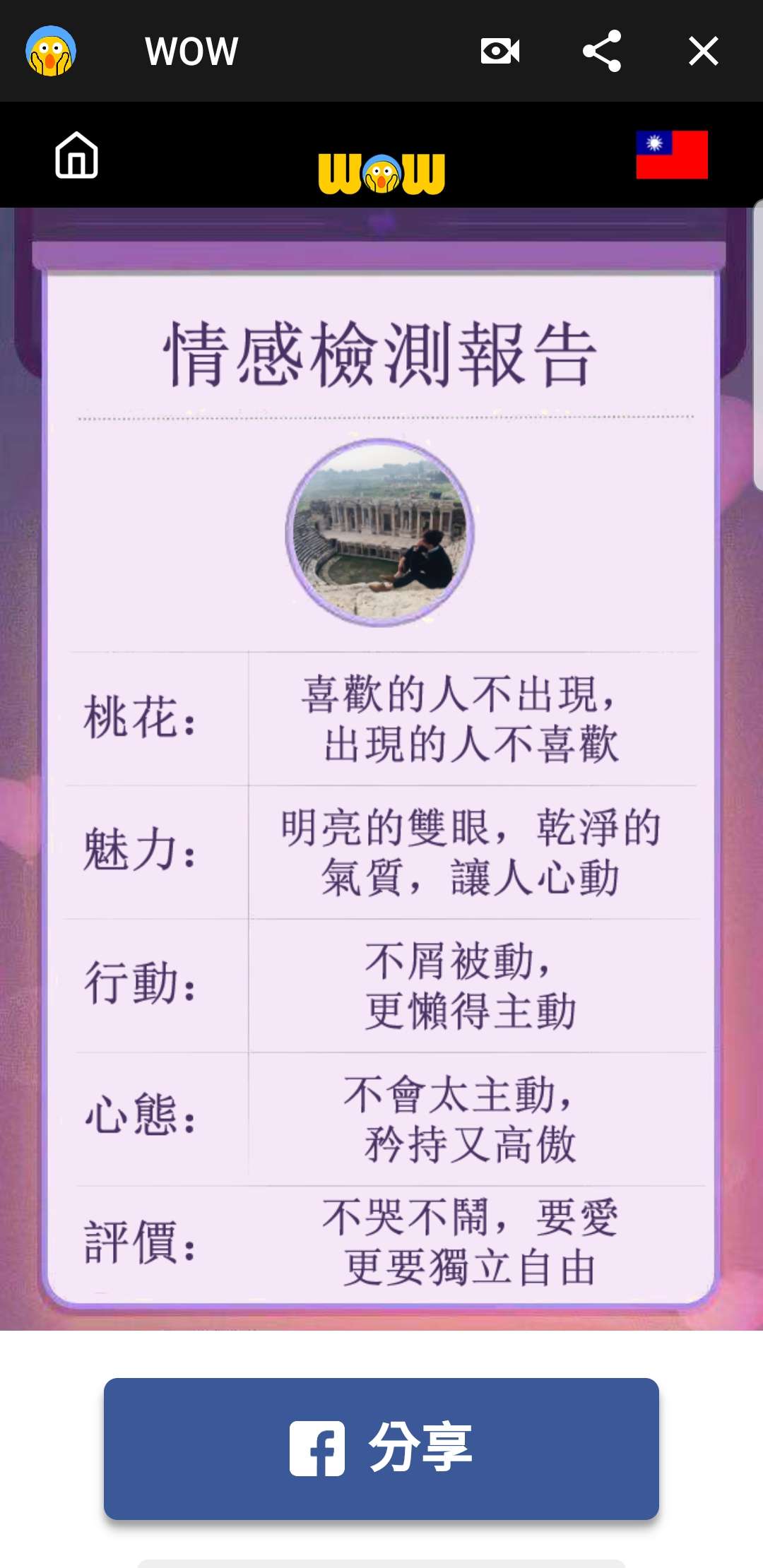The width and height of the screenshot is (763, 1568).
Task: Change region via Taiwan flag
Action: pyautogui.click(x=671, y=155)
